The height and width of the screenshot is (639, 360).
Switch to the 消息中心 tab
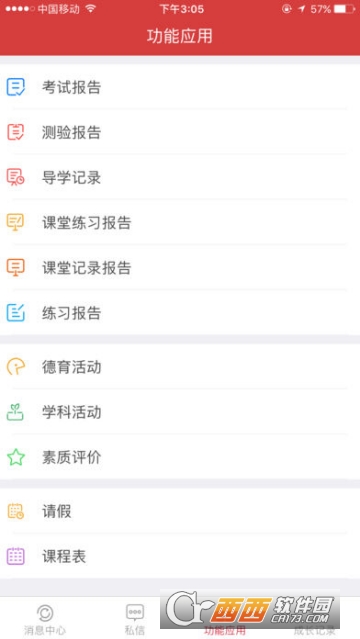pyautogui.click(x=45, y=619)
